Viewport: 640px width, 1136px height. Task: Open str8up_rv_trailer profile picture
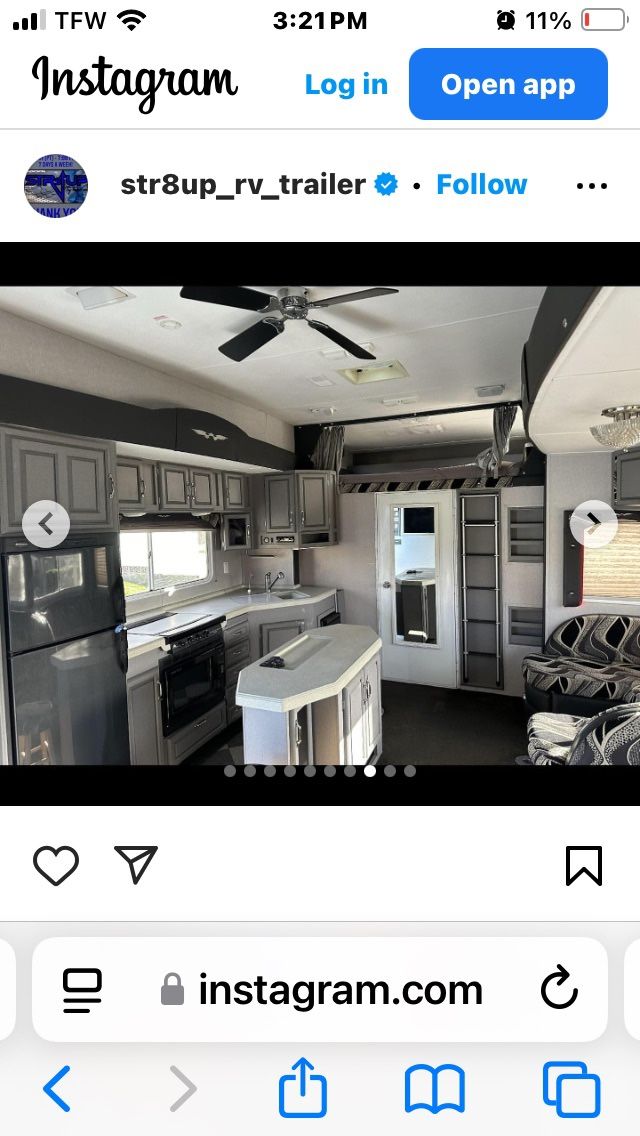(56, 186)
